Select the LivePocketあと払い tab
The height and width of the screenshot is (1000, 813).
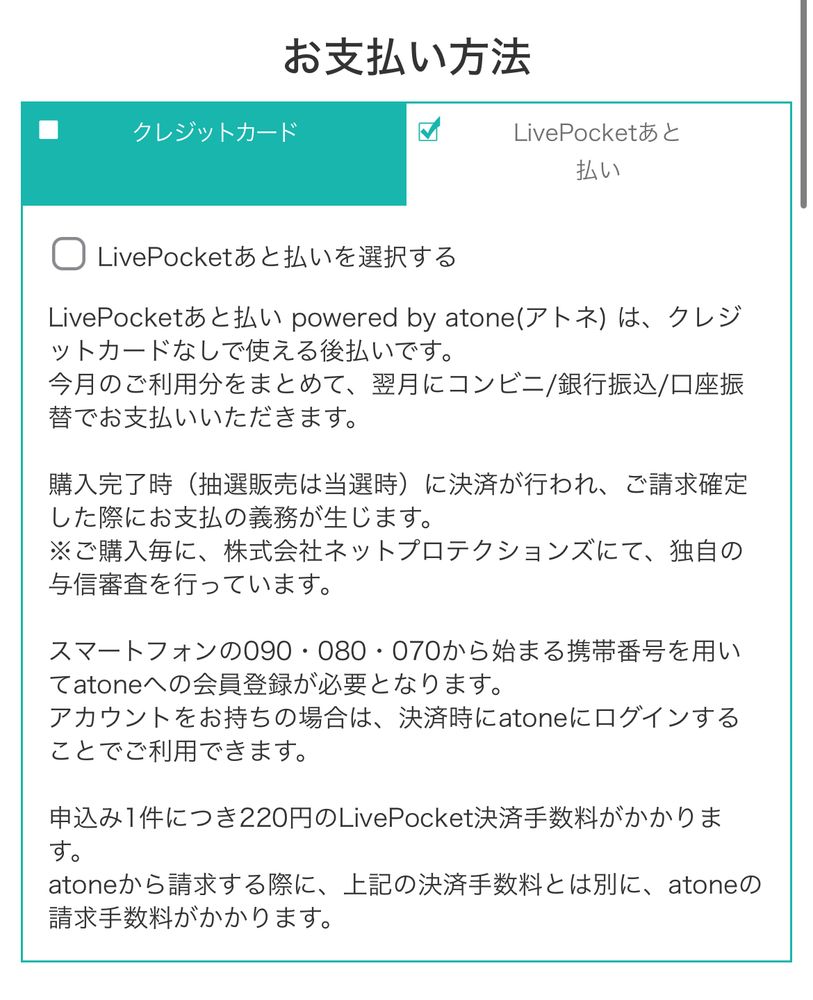coord(598,154)
